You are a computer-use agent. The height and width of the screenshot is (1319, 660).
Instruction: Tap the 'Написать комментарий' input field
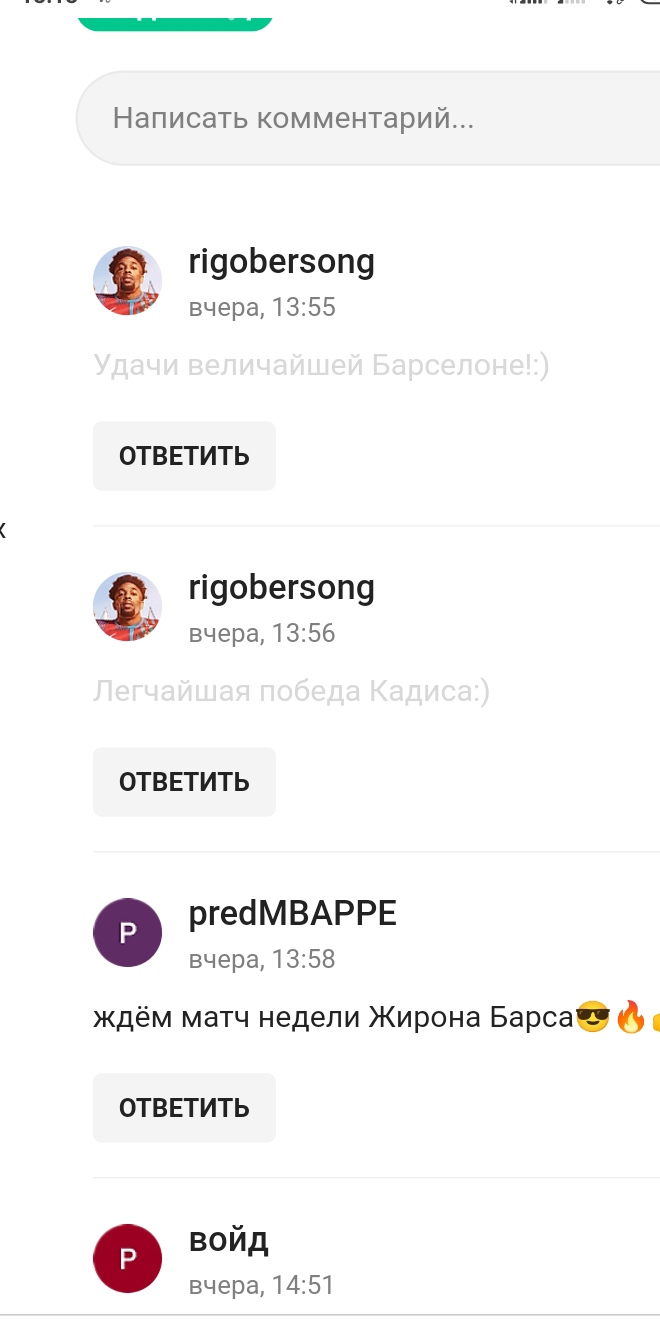click(368, 119)
